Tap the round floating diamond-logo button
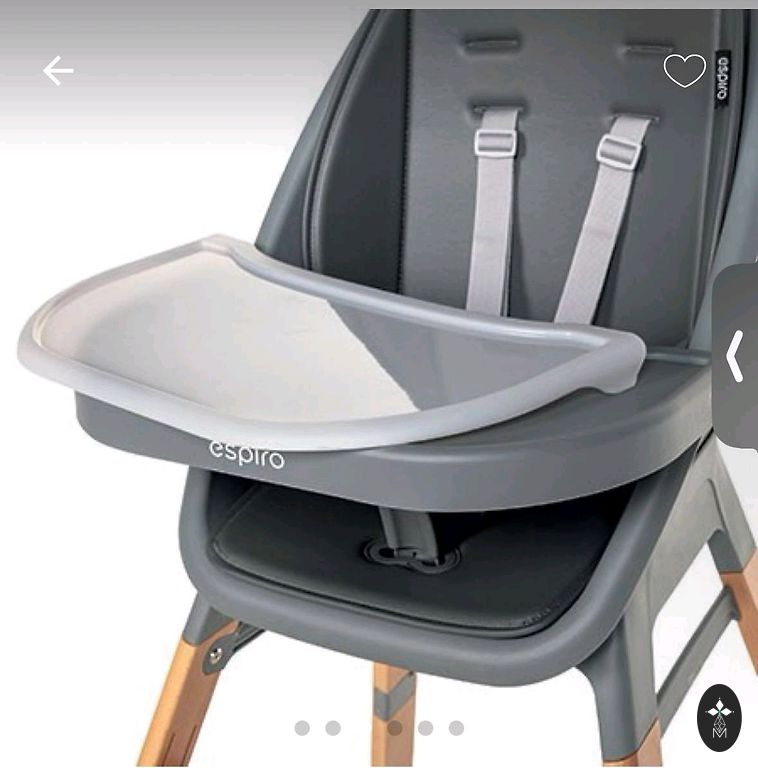Viewport: 758px width, 768px height. coord(719,717)
